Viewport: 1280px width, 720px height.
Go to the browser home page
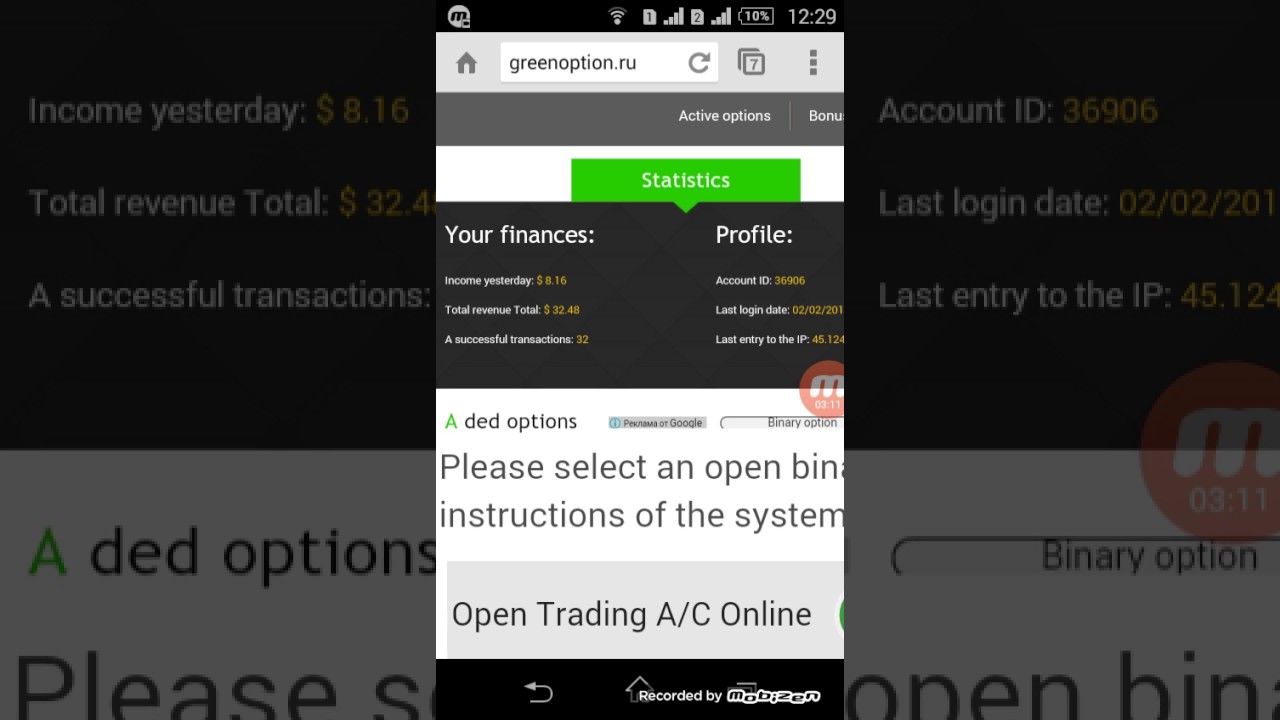466,63
